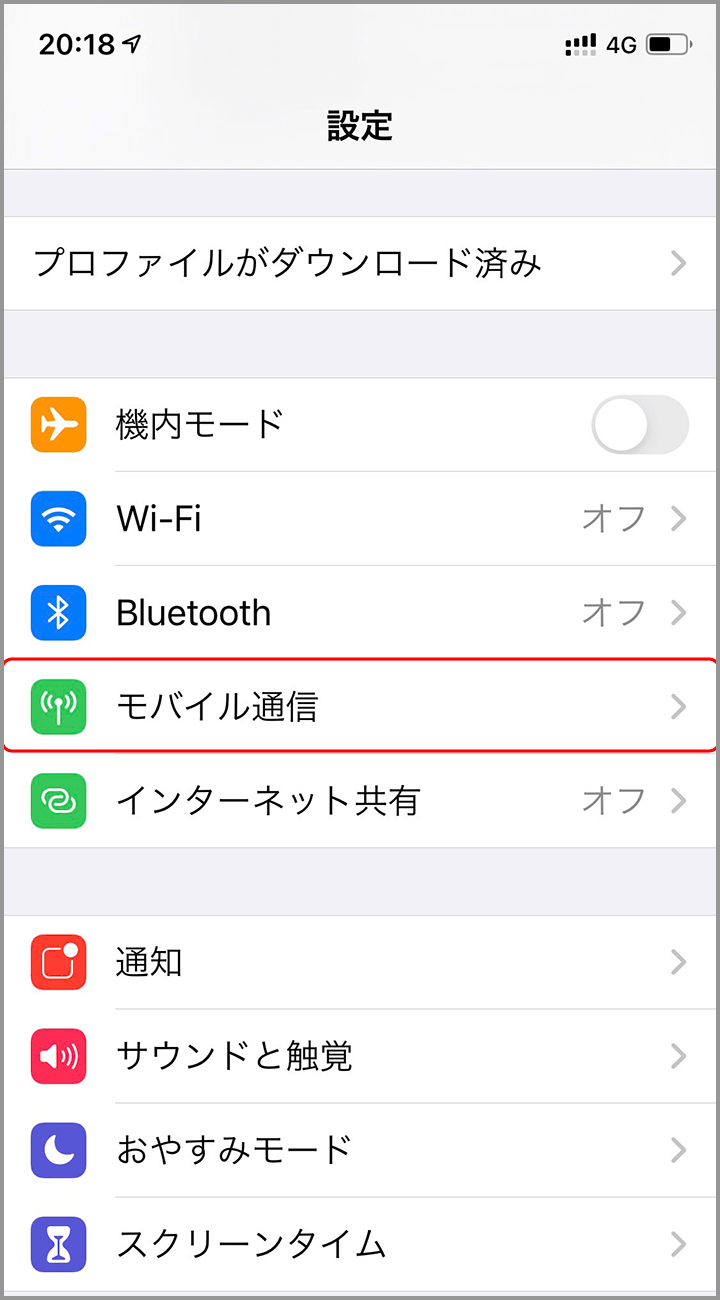Toggle the 機内モード switch
The width and height of the screenshot is (720, 1300).
click(x=639, y=425)
